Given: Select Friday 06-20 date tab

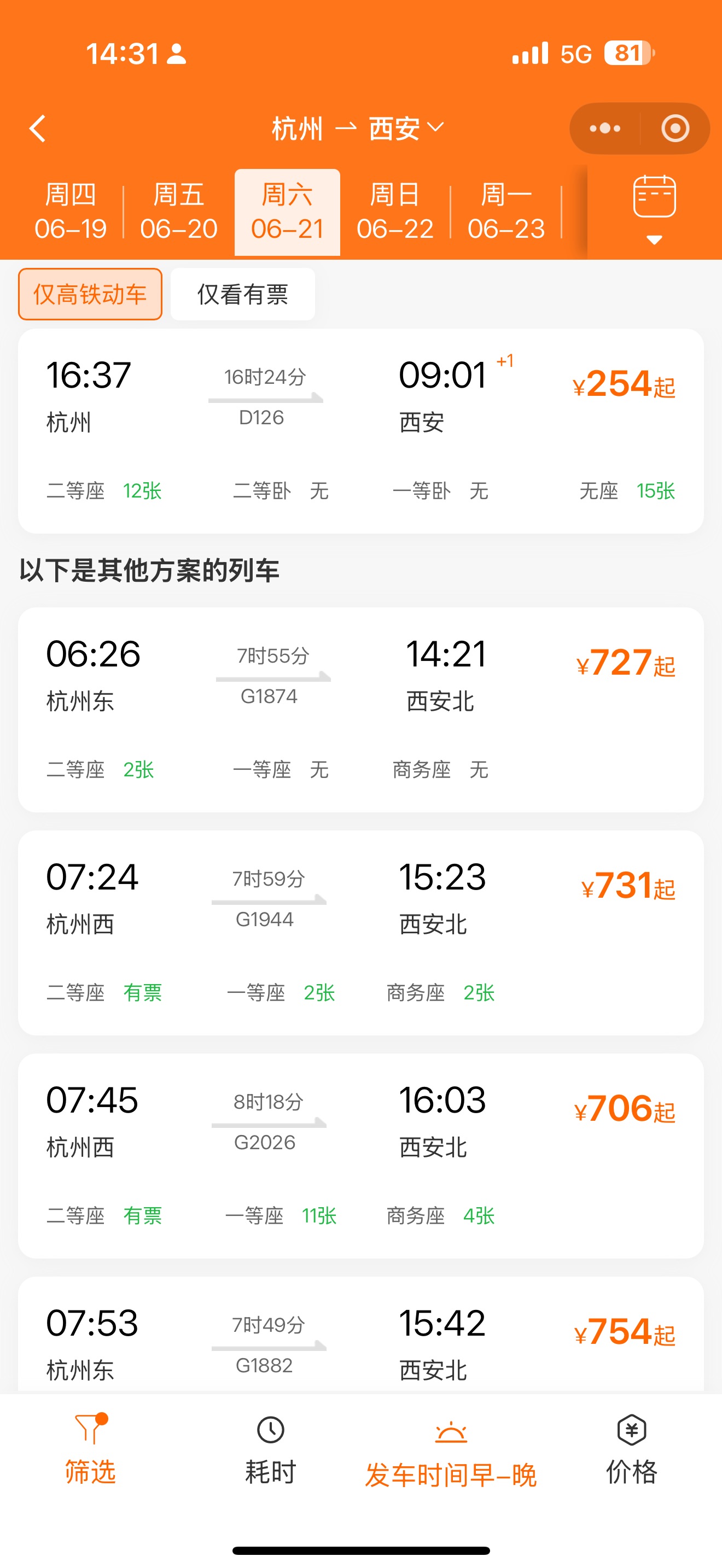Looking at the screenshot, I should pyautogui.click(x=178, y=212).
